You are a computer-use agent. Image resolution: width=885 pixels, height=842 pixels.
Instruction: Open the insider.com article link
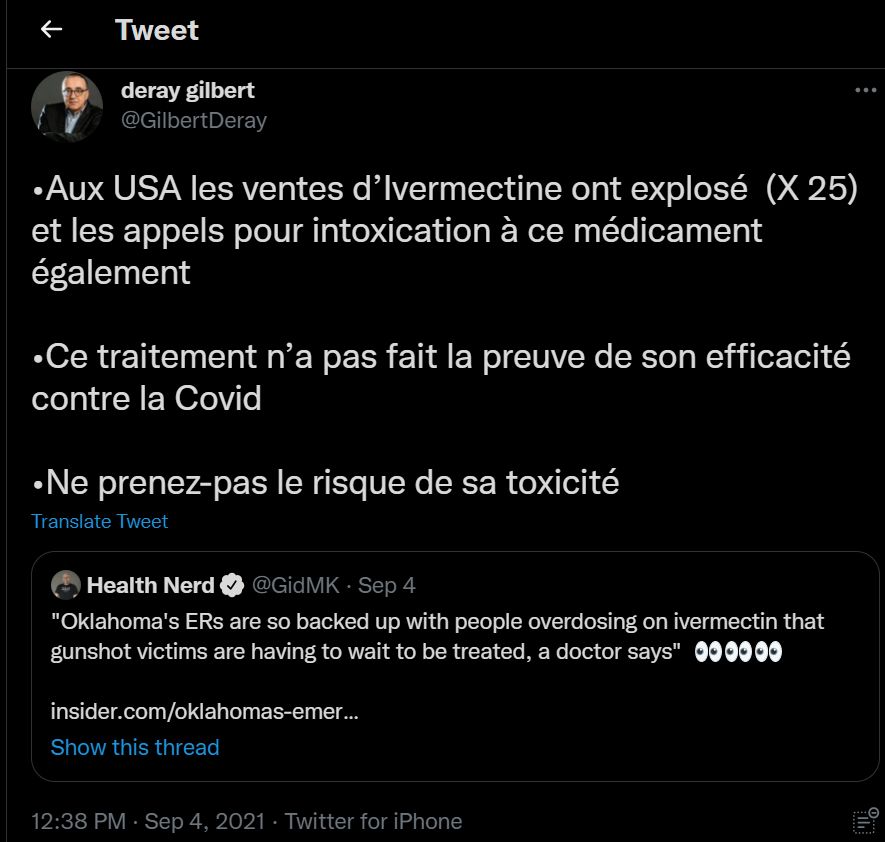click(205, 713)
